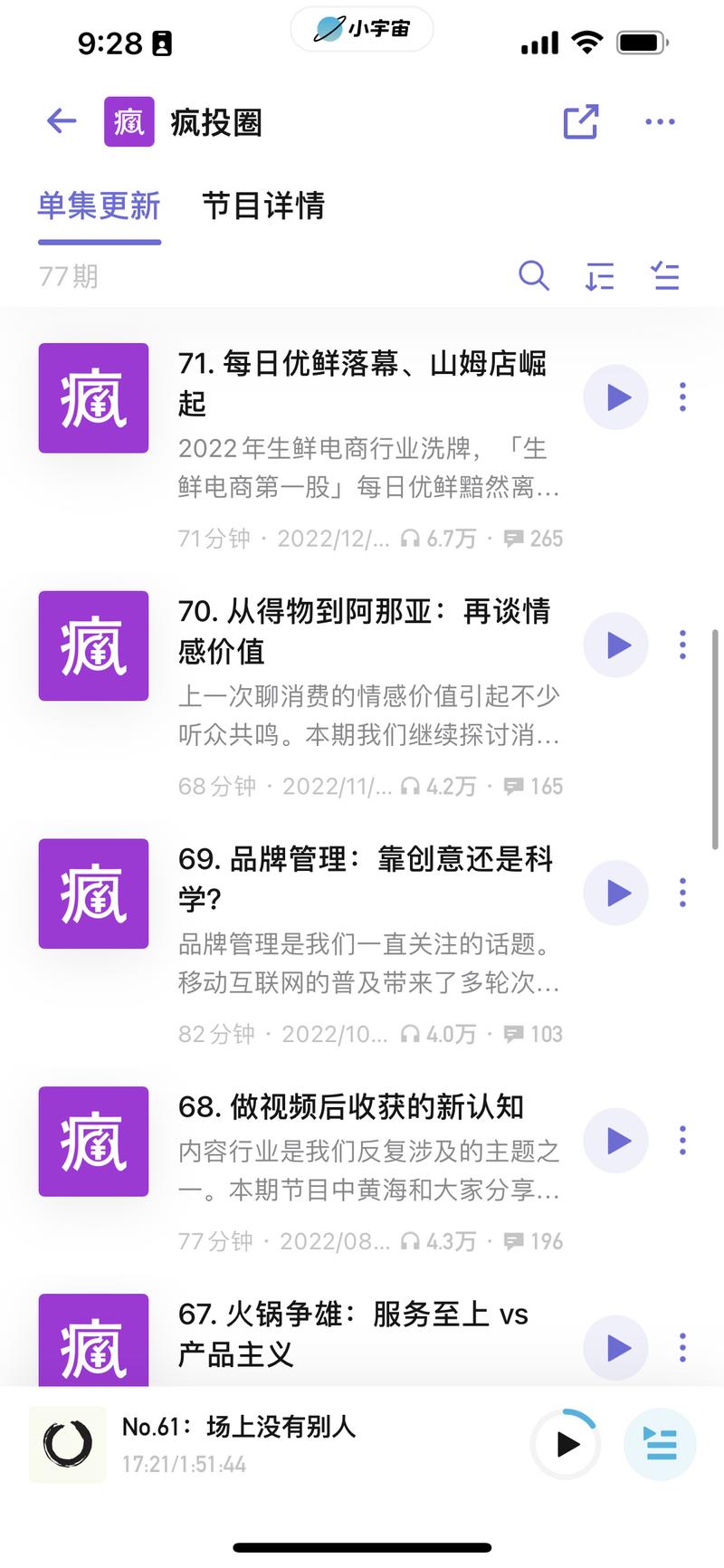Viewport: 724px width, 1568px height.
Task: Open options menu for episode 70
Action: click(x=681, y=645)
